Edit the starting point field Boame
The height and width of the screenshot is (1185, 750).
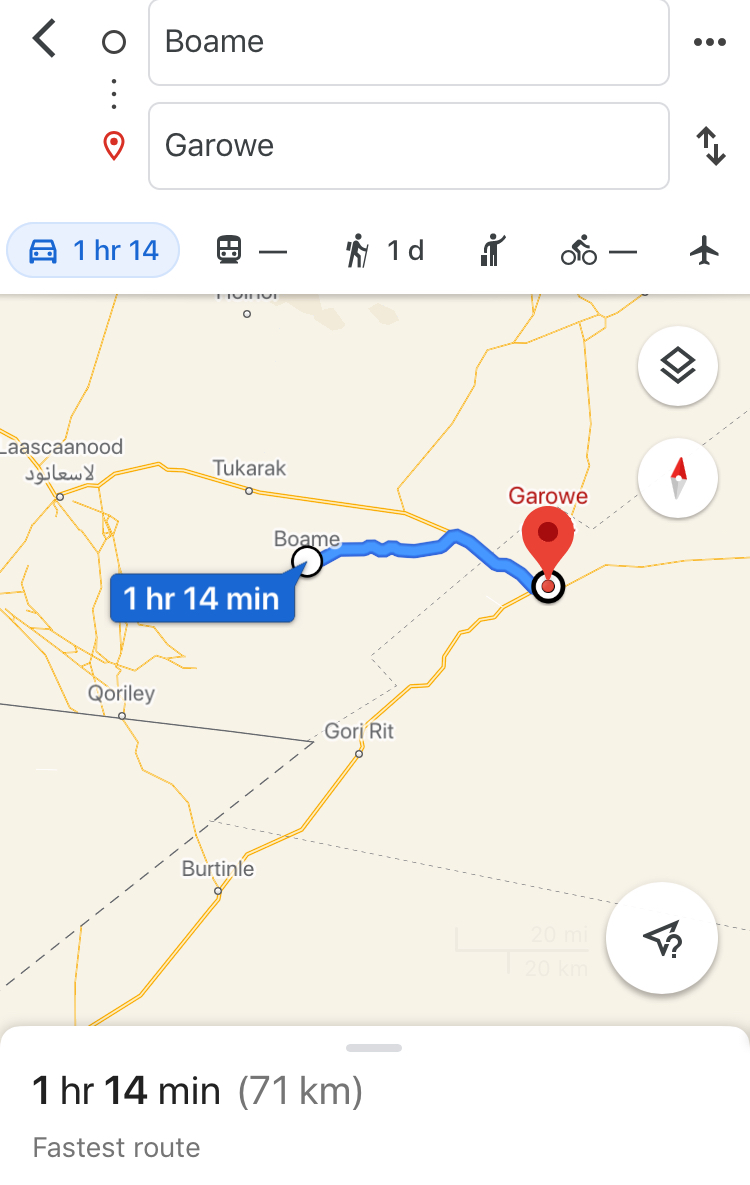point(408,42)
